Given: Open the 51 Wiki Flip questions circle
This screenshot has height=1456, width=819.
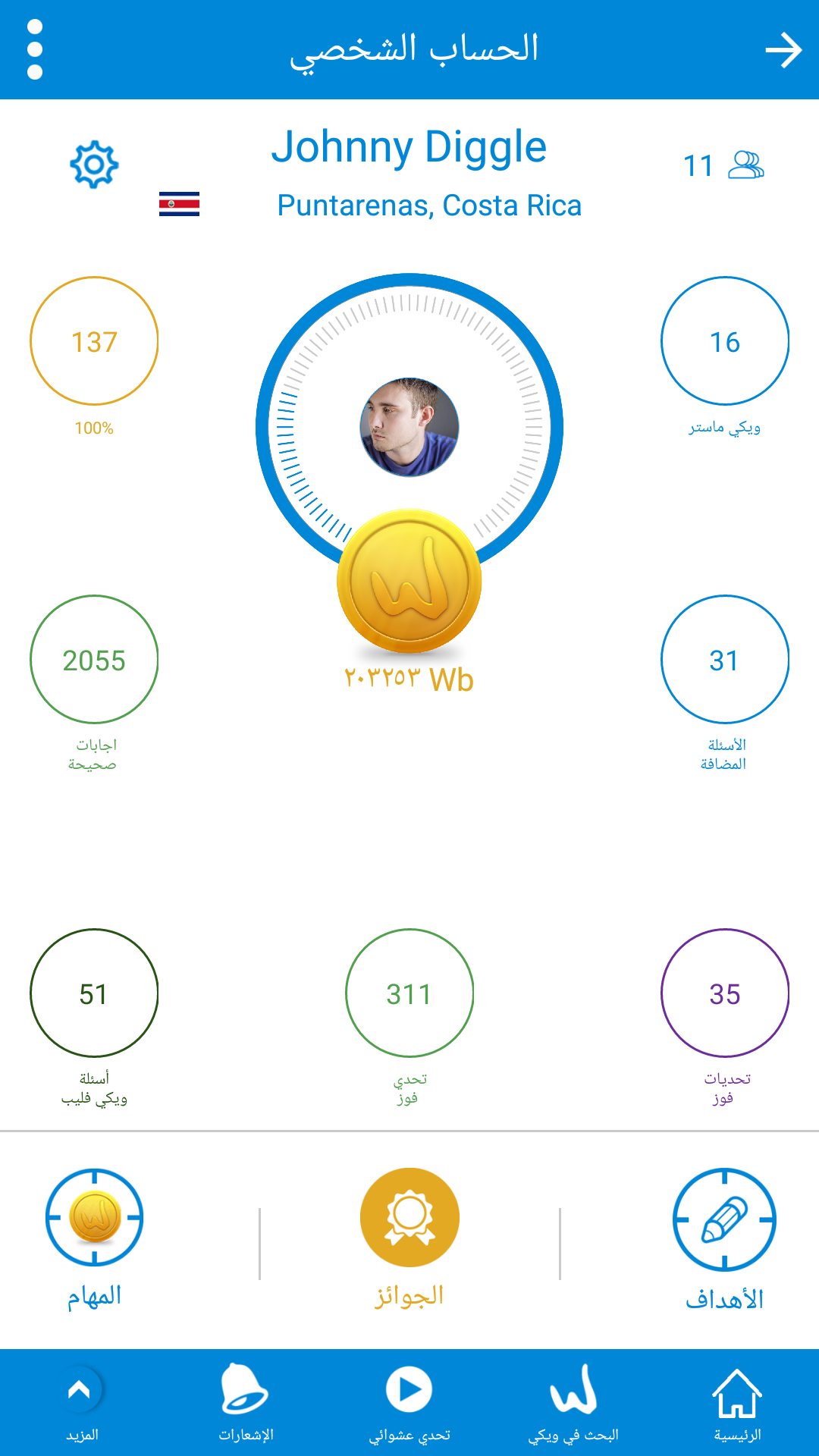Looking at the screenshot, I should point(94,993).
